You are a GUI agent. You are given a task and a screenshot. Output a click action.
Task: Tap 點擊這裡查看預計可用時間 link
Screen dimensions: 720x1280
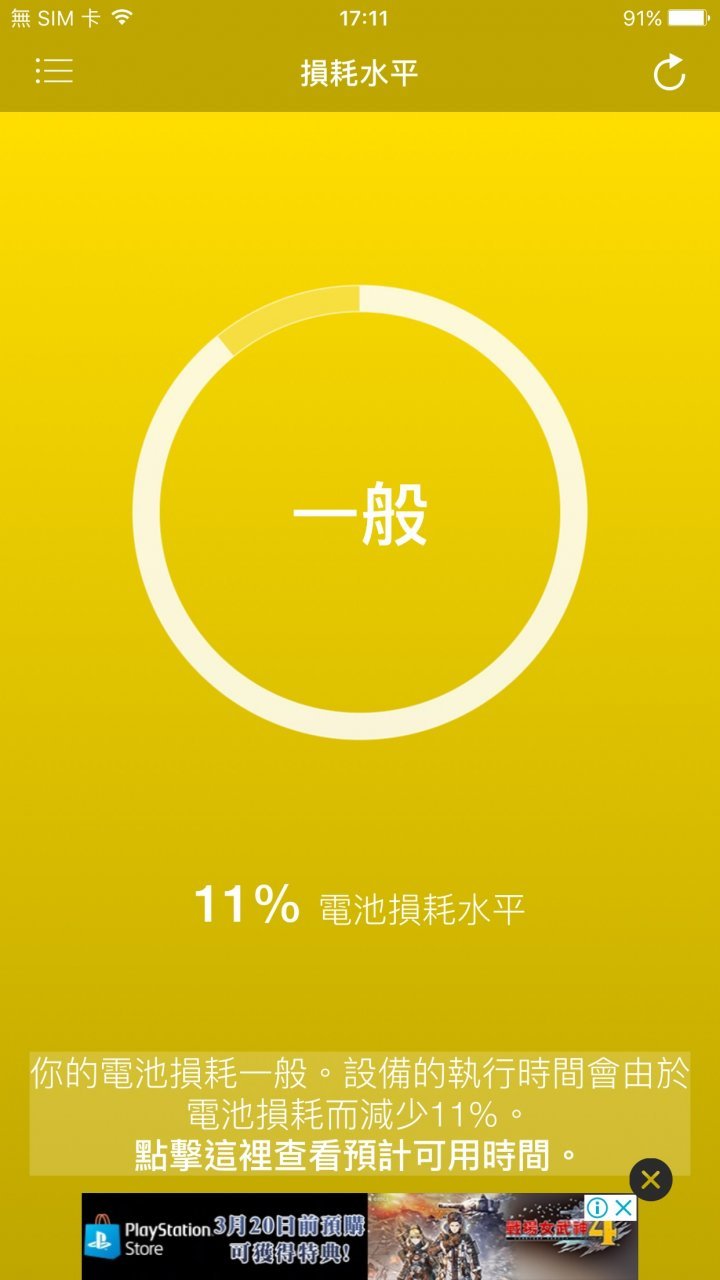pos(356,1156)
